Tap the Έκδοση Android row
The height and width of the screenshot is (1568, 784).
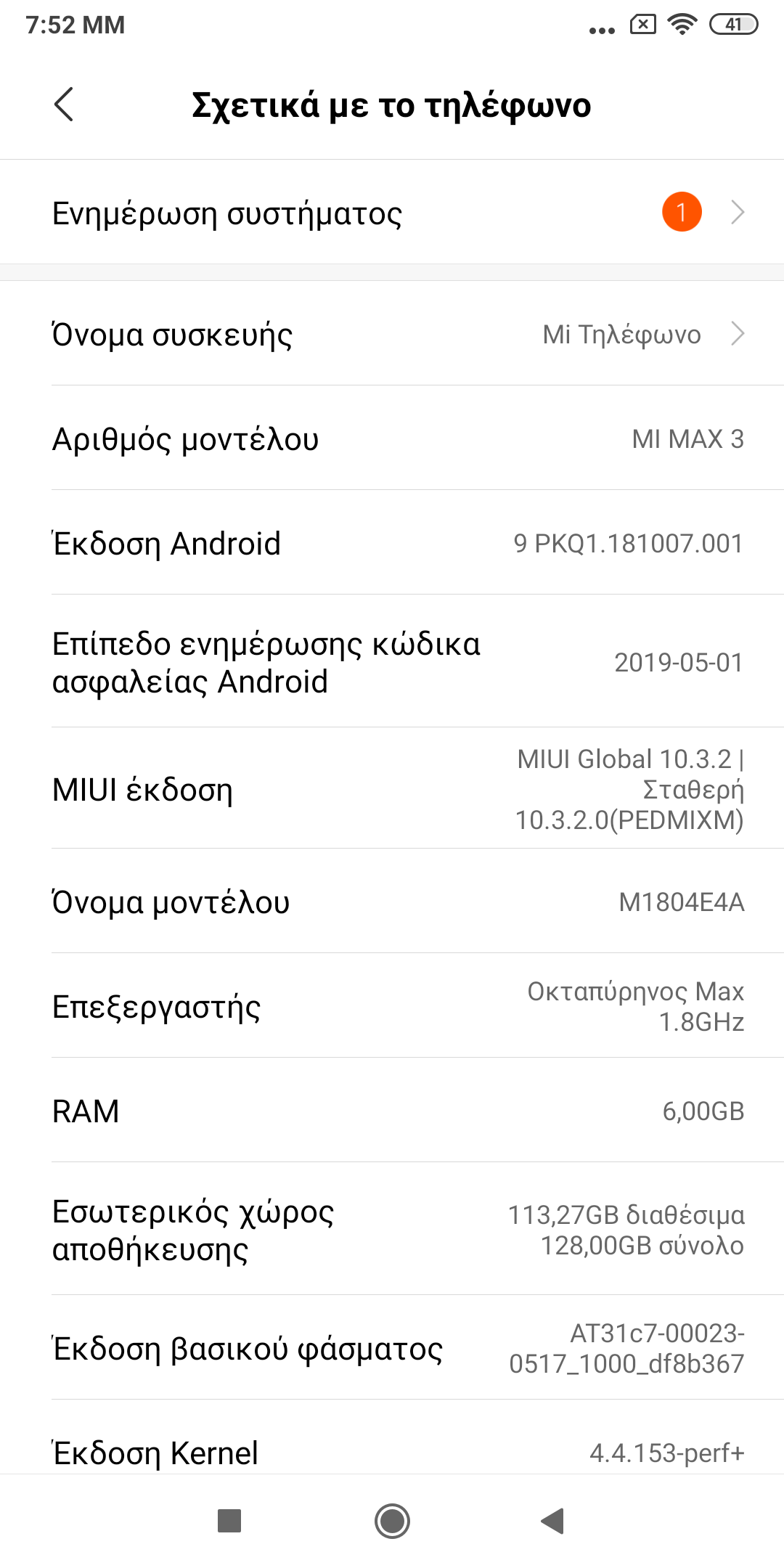392,543
